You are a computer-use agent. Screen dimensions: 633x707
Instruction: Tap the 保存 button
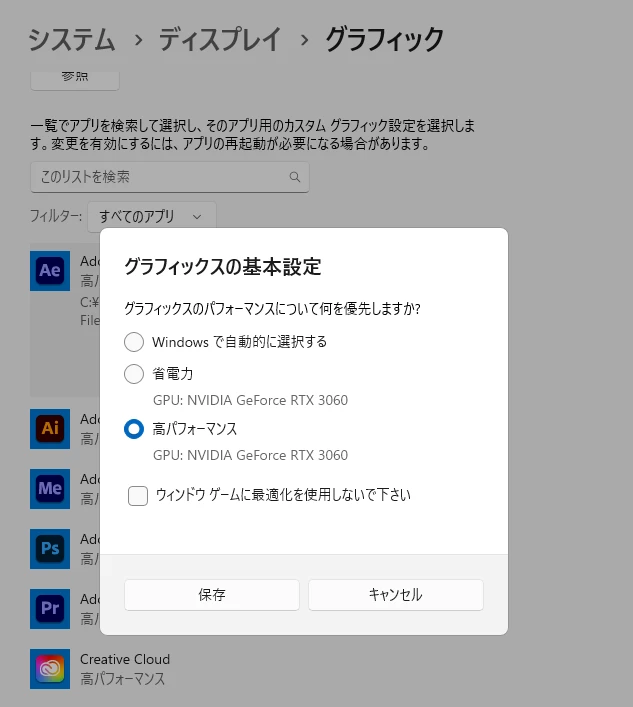[212, 595]
